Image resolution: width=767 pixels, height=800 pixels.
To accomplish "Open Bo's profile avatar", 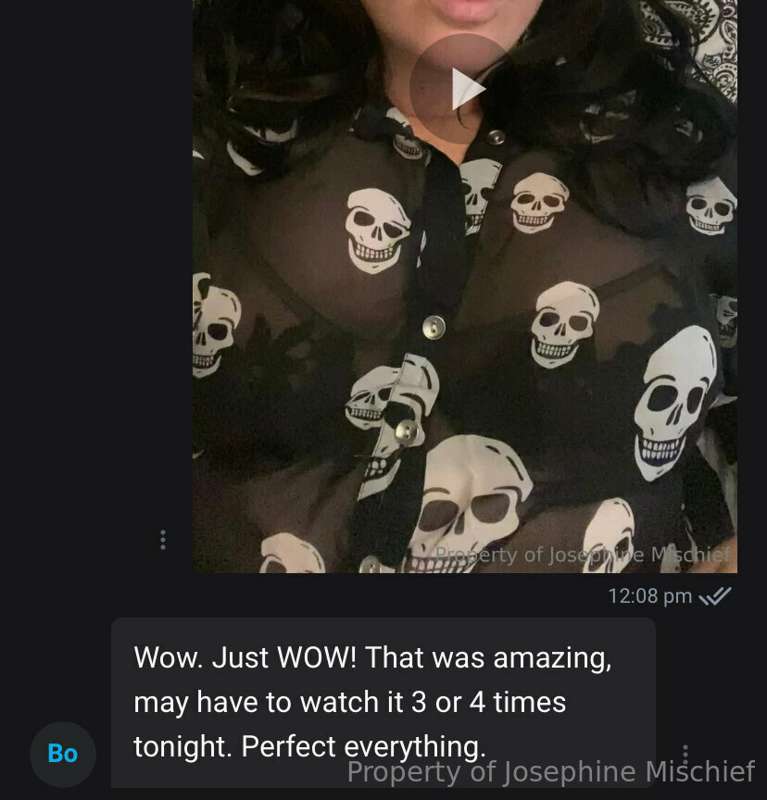I will coord(63,752).
